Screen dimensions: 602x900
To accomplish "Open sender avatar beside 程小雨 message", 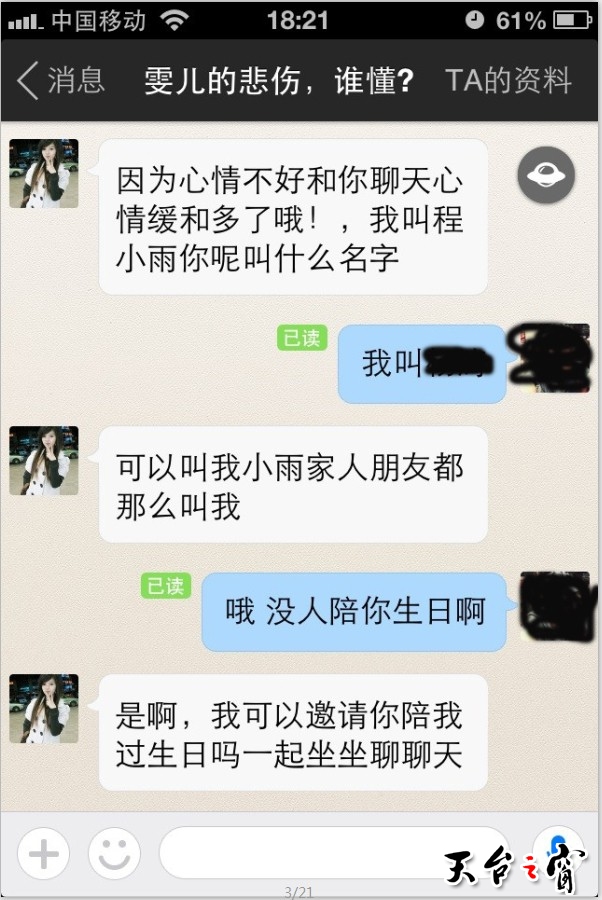I will click(x=44, y=173).
